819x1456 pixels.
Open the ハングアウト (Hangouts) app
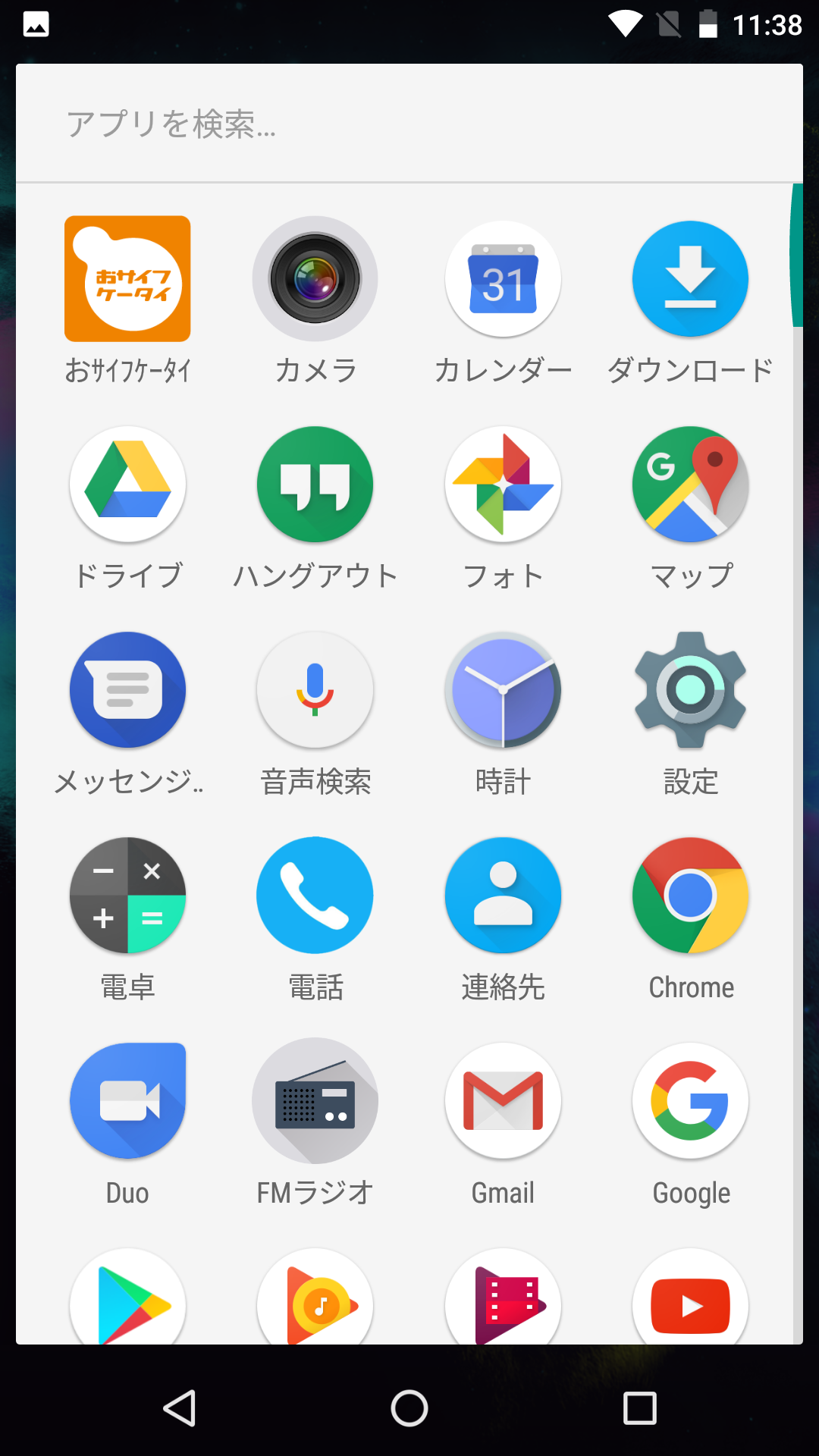(x=315, y=485)
